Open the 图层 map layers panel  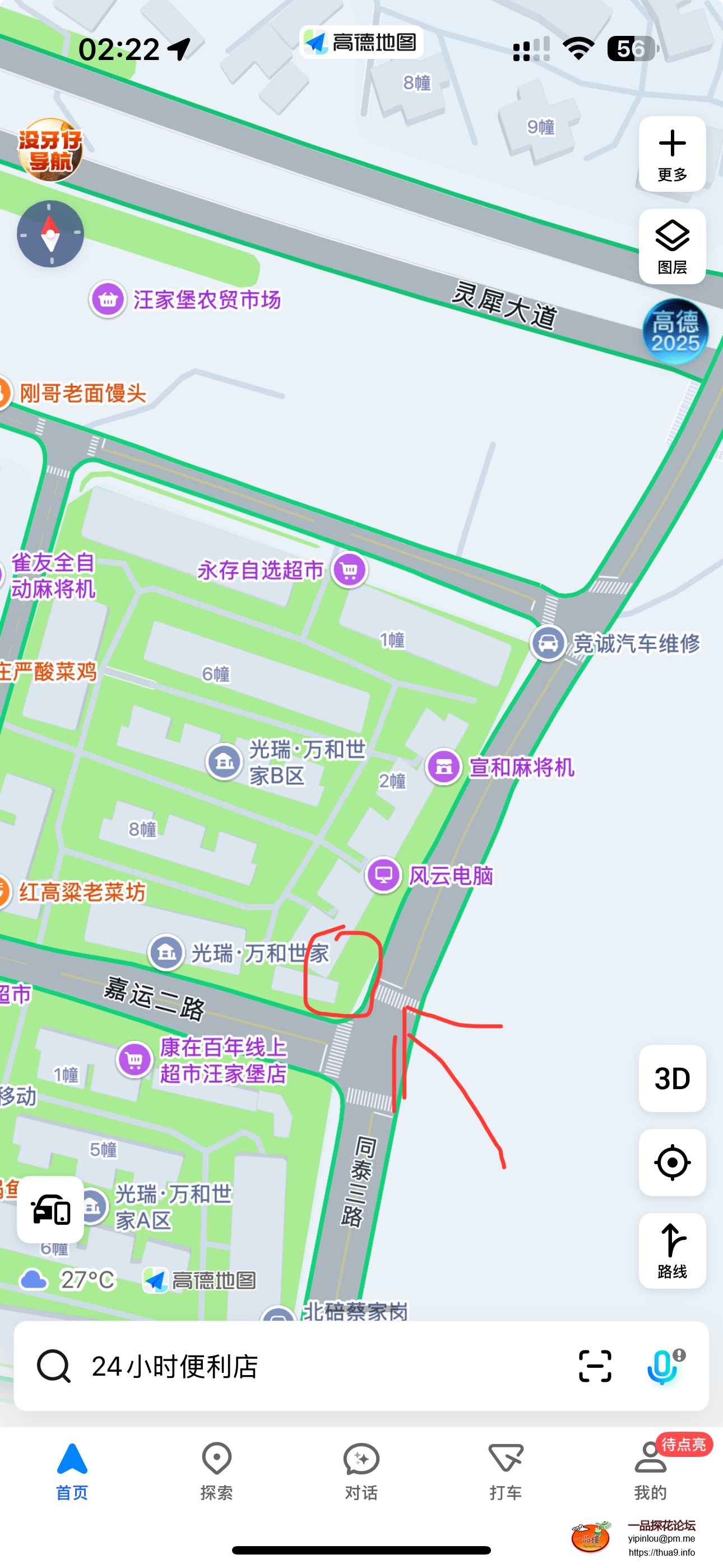click(x=672, y=246)
